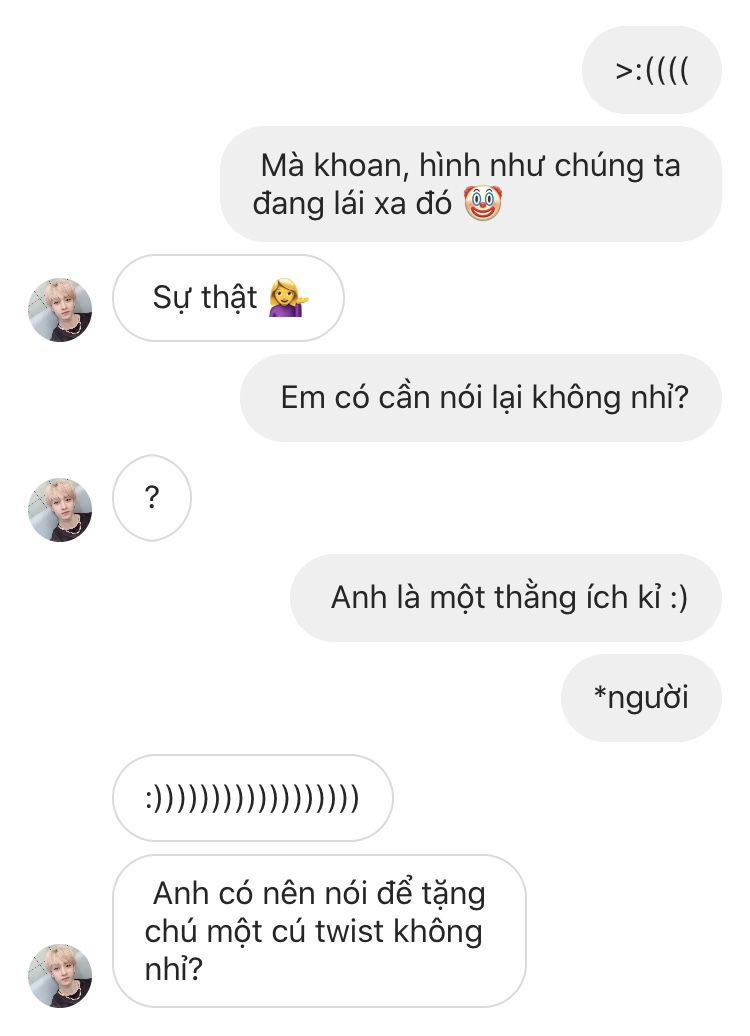View profile from avatar beside "cú twist" message
Image resolution: width=750 pixels, height=1036 pixels.
pyautogui.click(x=60, y=975)
